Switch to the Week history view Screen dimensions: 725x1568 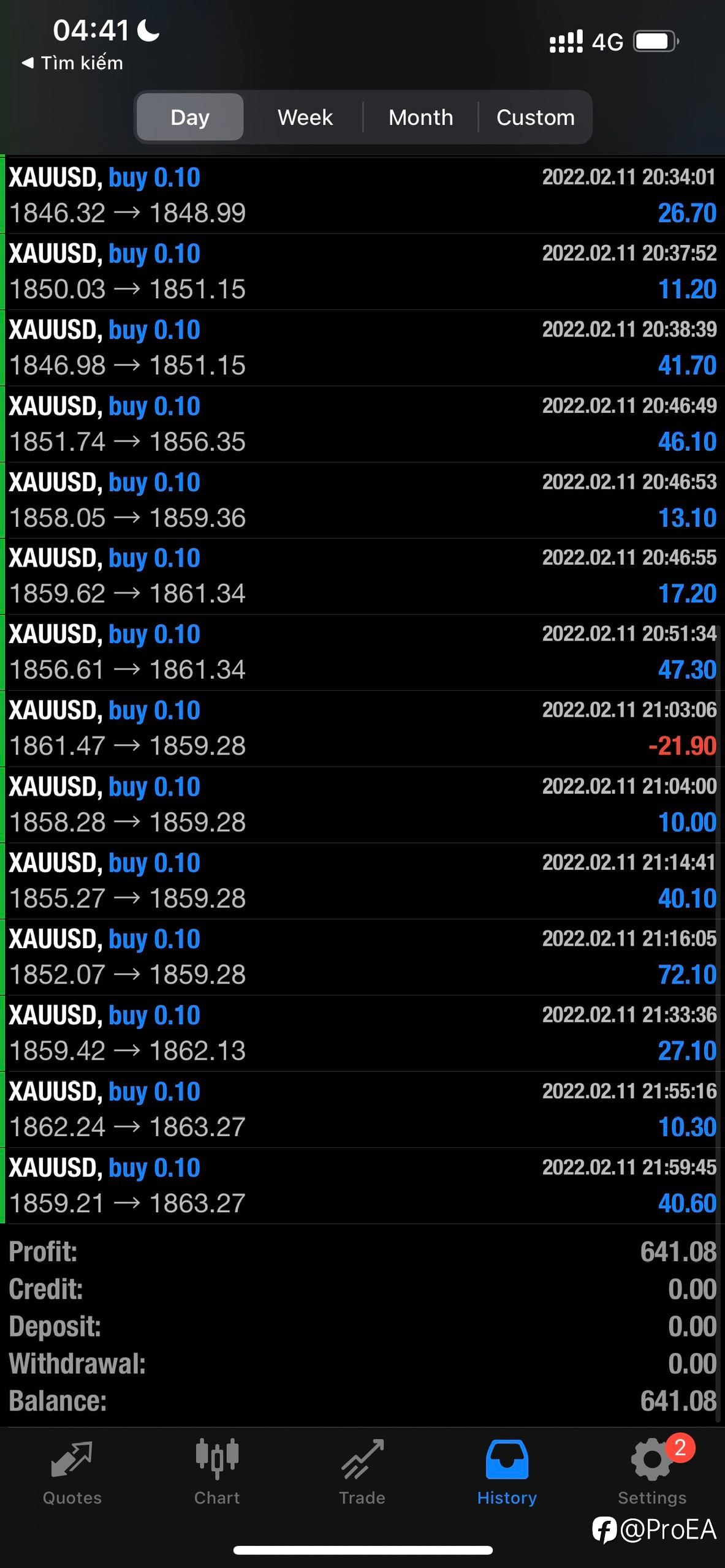pyautogui.click(x=305, y=117)
